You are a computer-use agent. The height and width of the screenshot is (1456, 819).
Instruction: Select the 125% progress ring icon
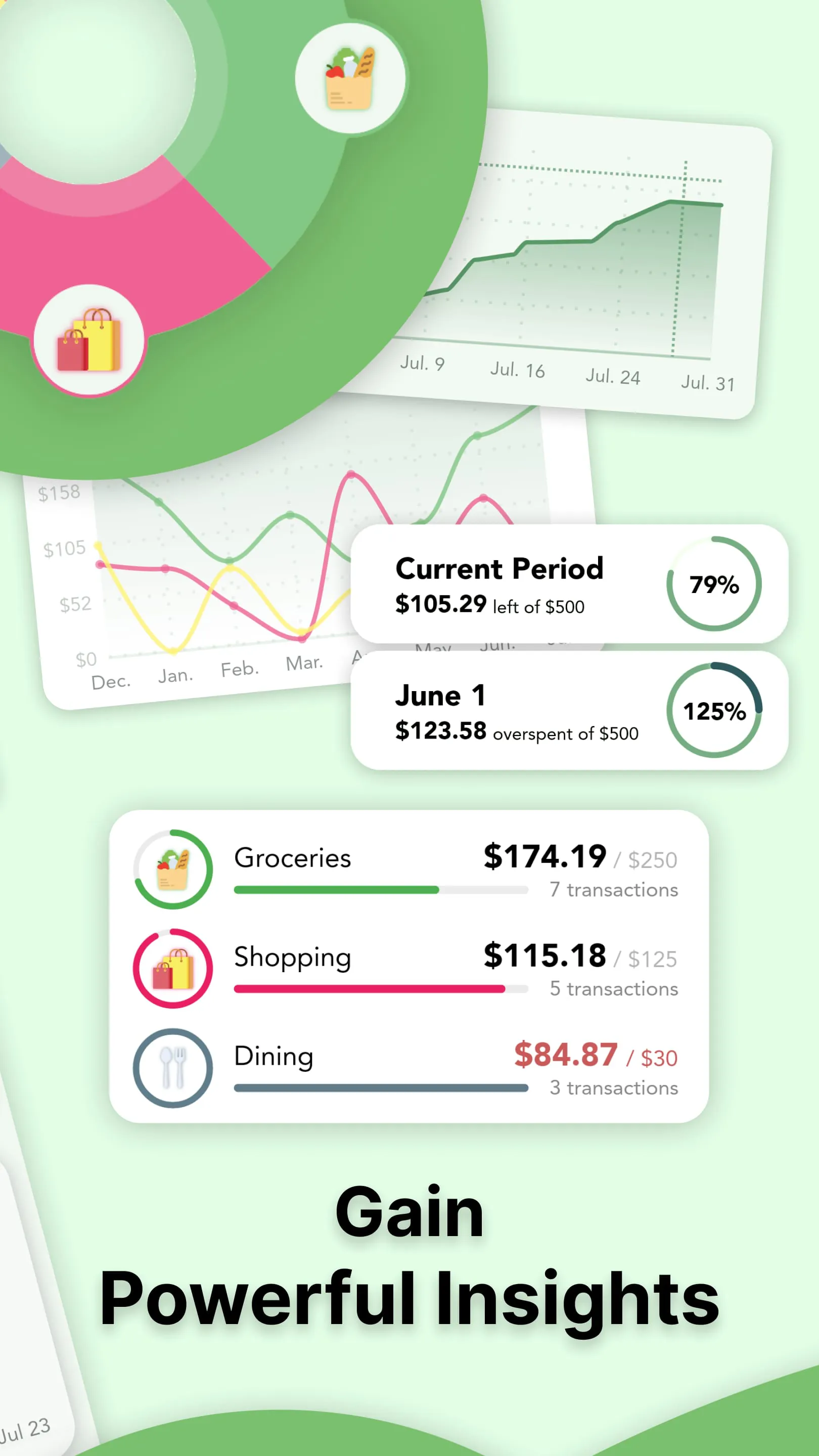(714, 711)
